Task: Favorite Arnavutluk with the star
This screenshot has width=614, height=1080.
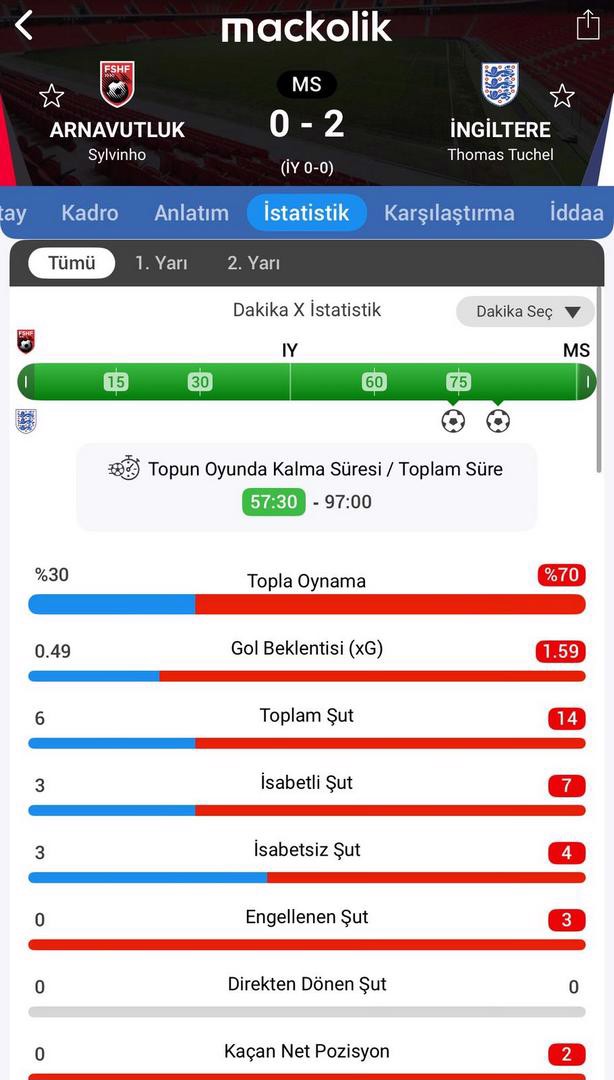Action: coord(51,96)
